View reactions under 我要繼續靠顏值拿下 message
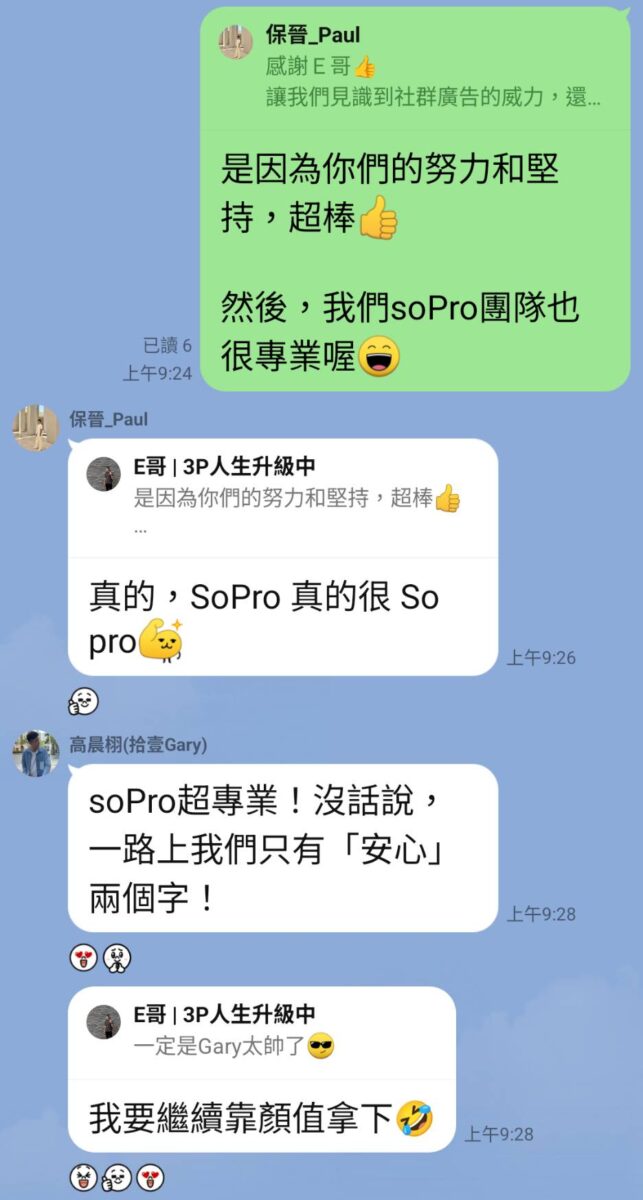The image size is (643, 1200). click(x=116, y=1178)
